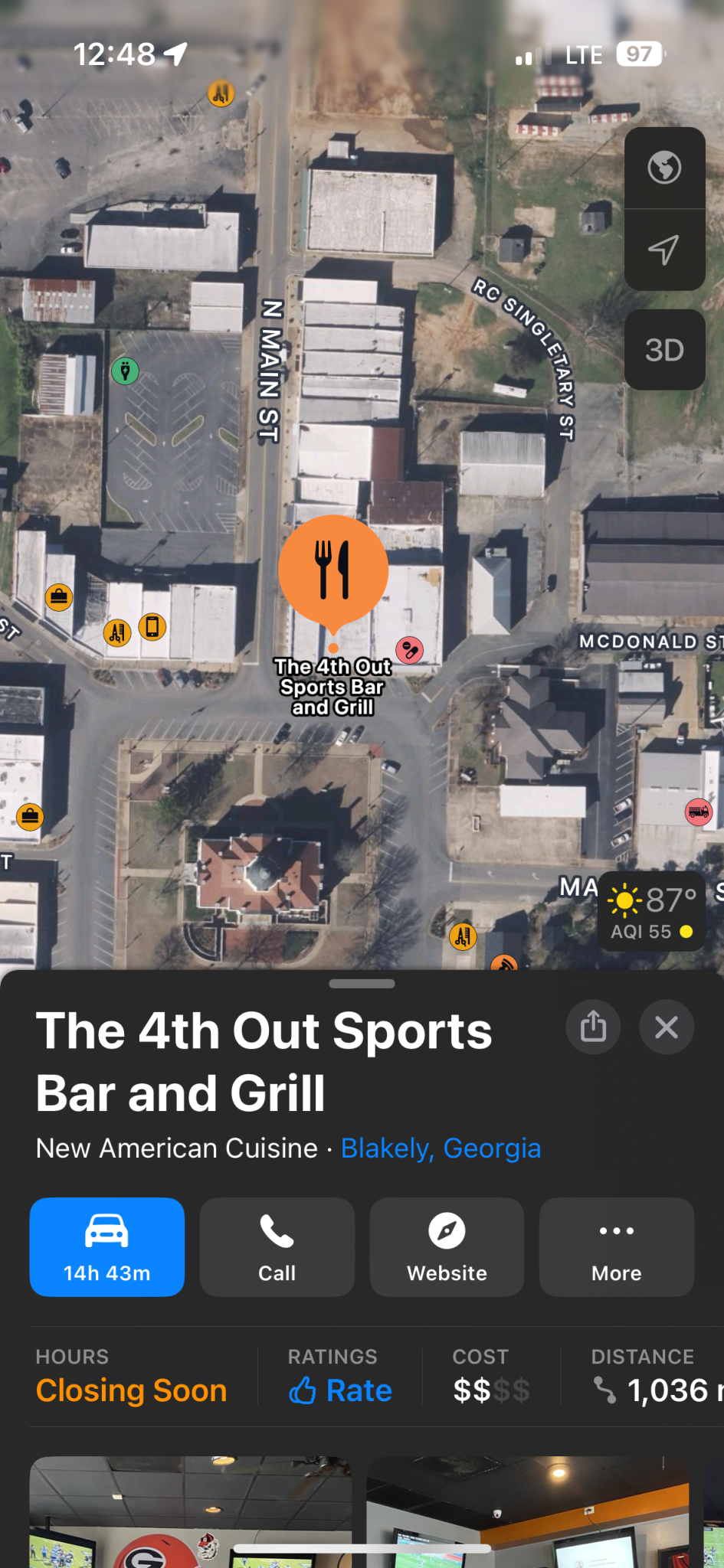Close the place details card
This screenshot has height=1568, width=724.
click(x=667, y=1027)
